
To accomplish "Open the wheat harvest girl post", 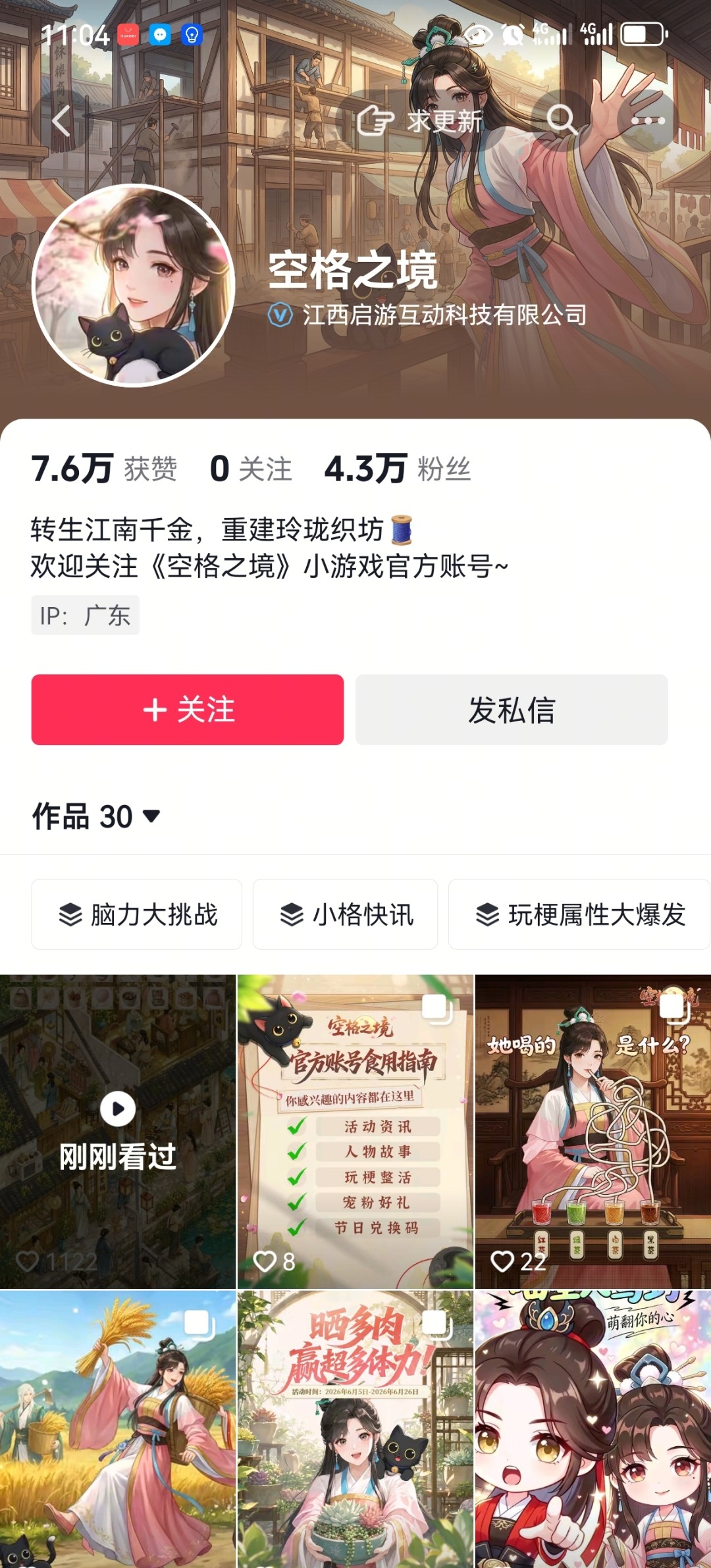I will click(x=118, y=1429).
